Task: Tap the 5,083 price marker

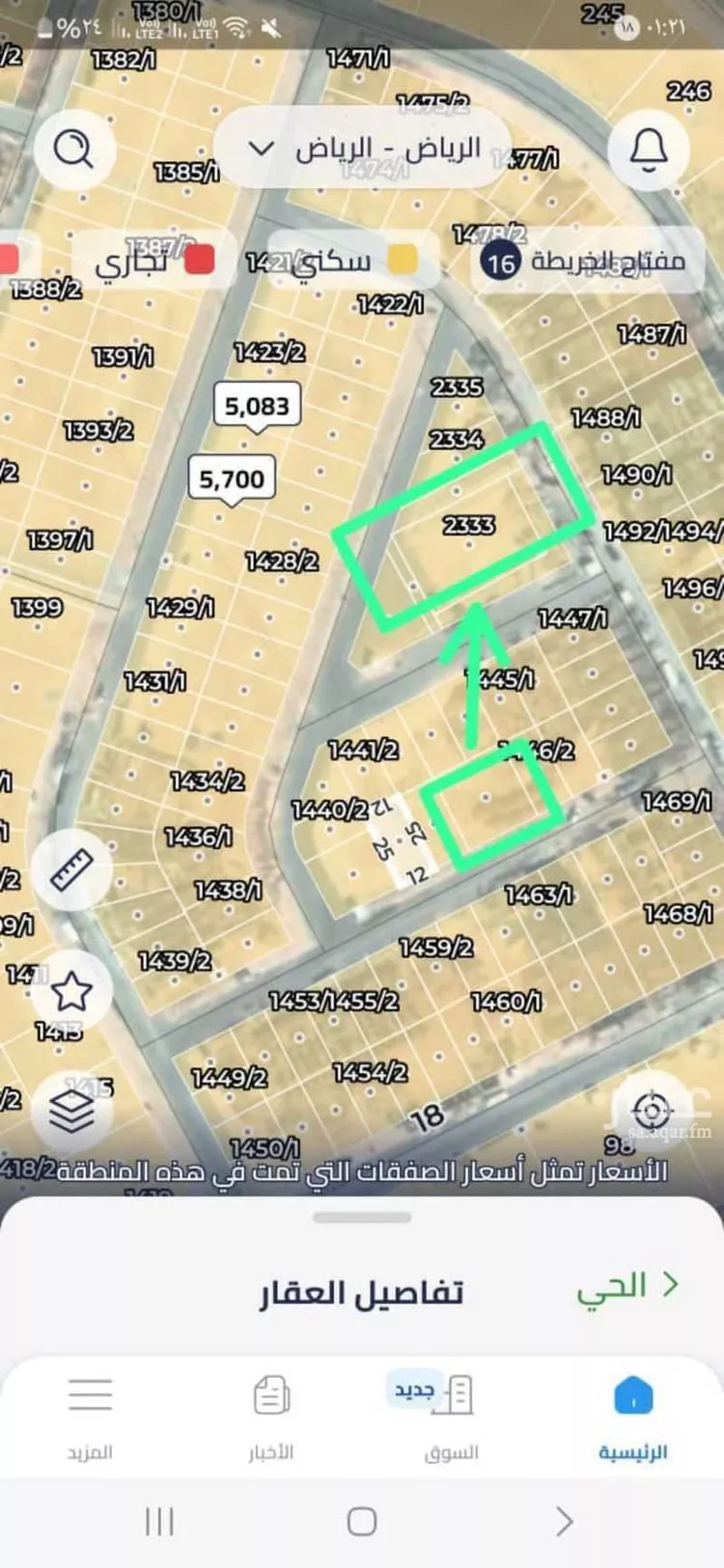Action: [x=257, y=405]
